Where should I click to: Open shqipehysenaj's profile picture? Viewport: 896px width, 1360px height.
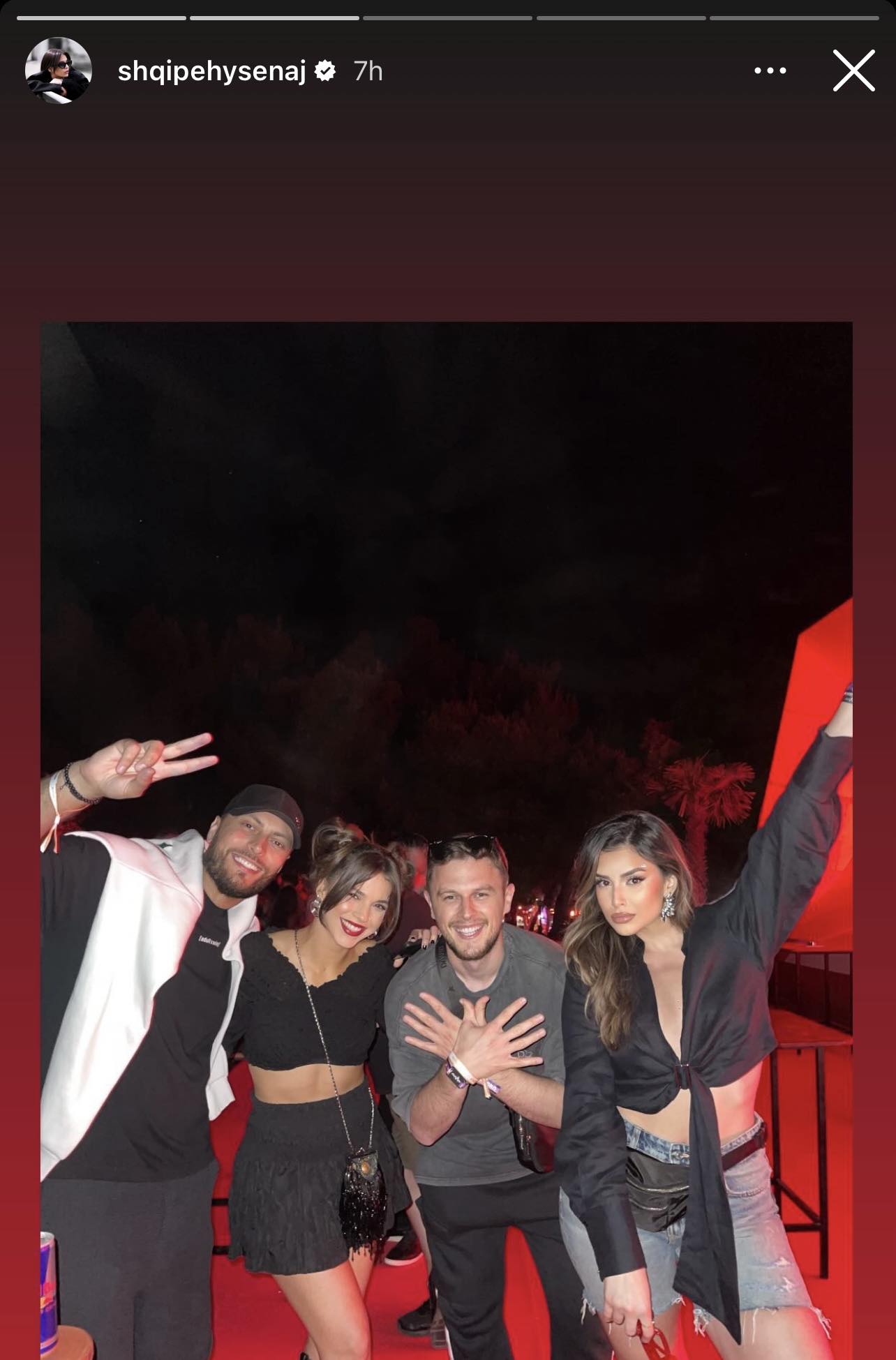[x=59, y=70]
